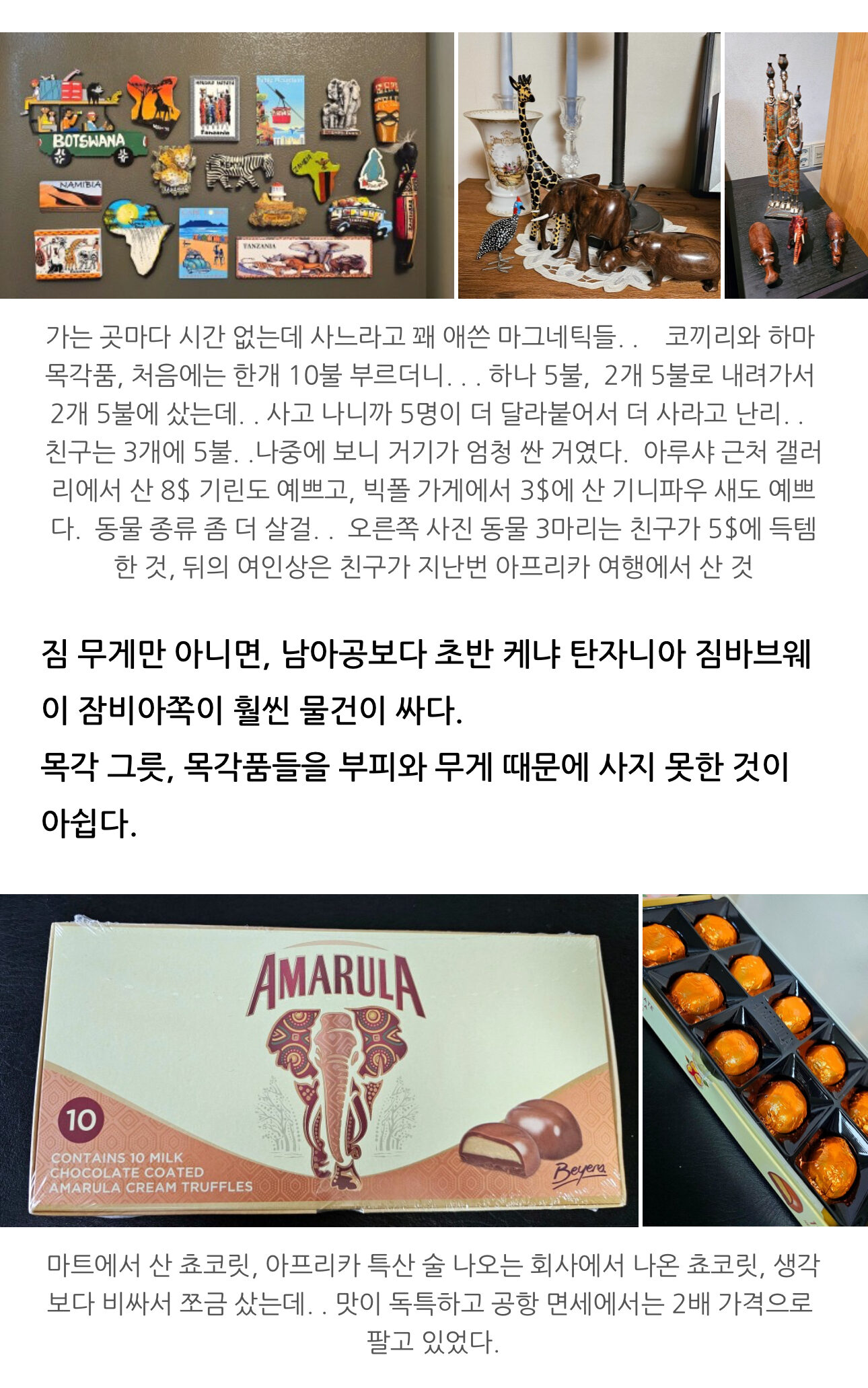View the wooden giraffe and elephant photo
The width and height of the screenshot is (868, 1388).
(x=589, y=166)
